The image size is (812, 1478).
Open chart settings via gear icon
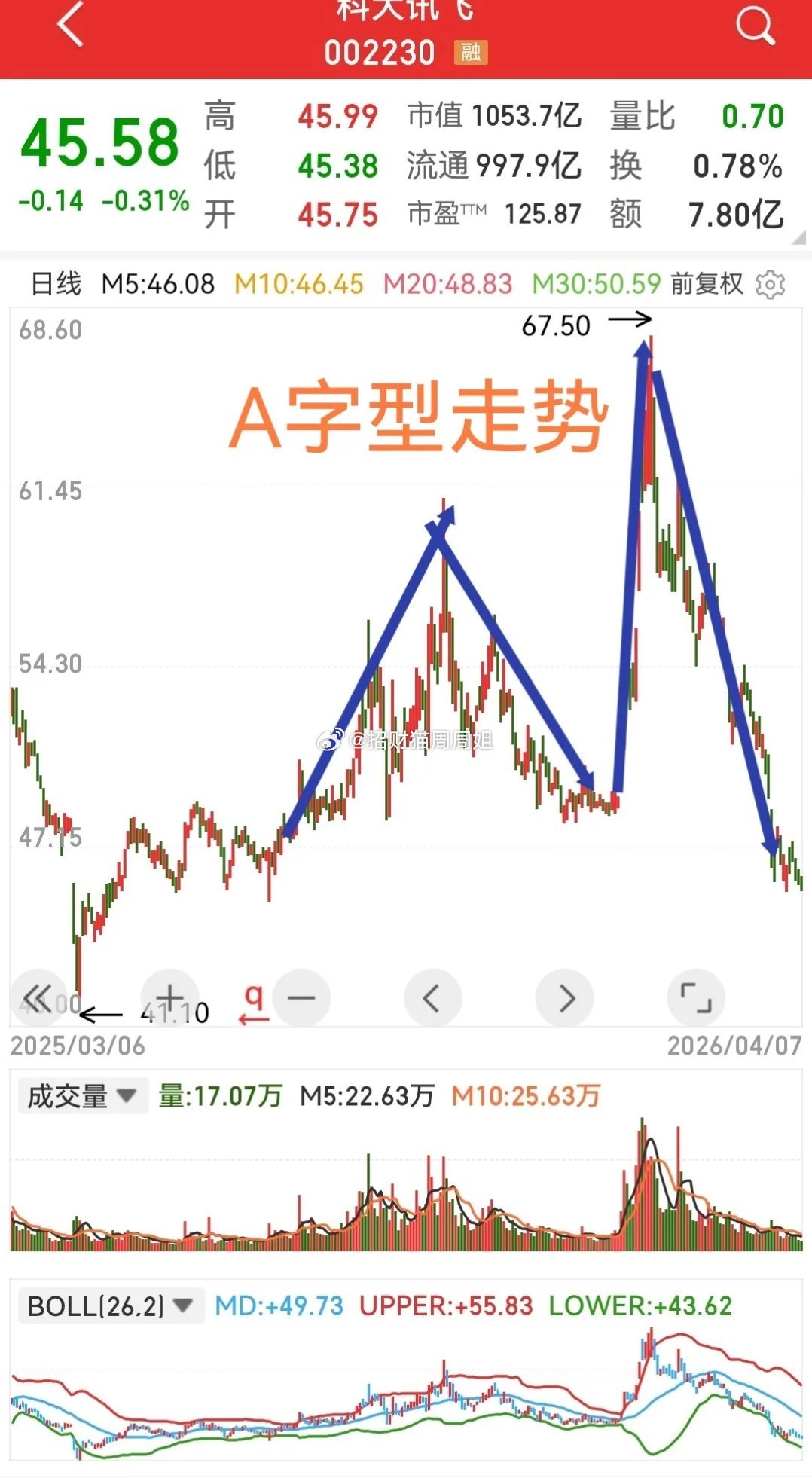pyautogui.click(x=769, y=285)
